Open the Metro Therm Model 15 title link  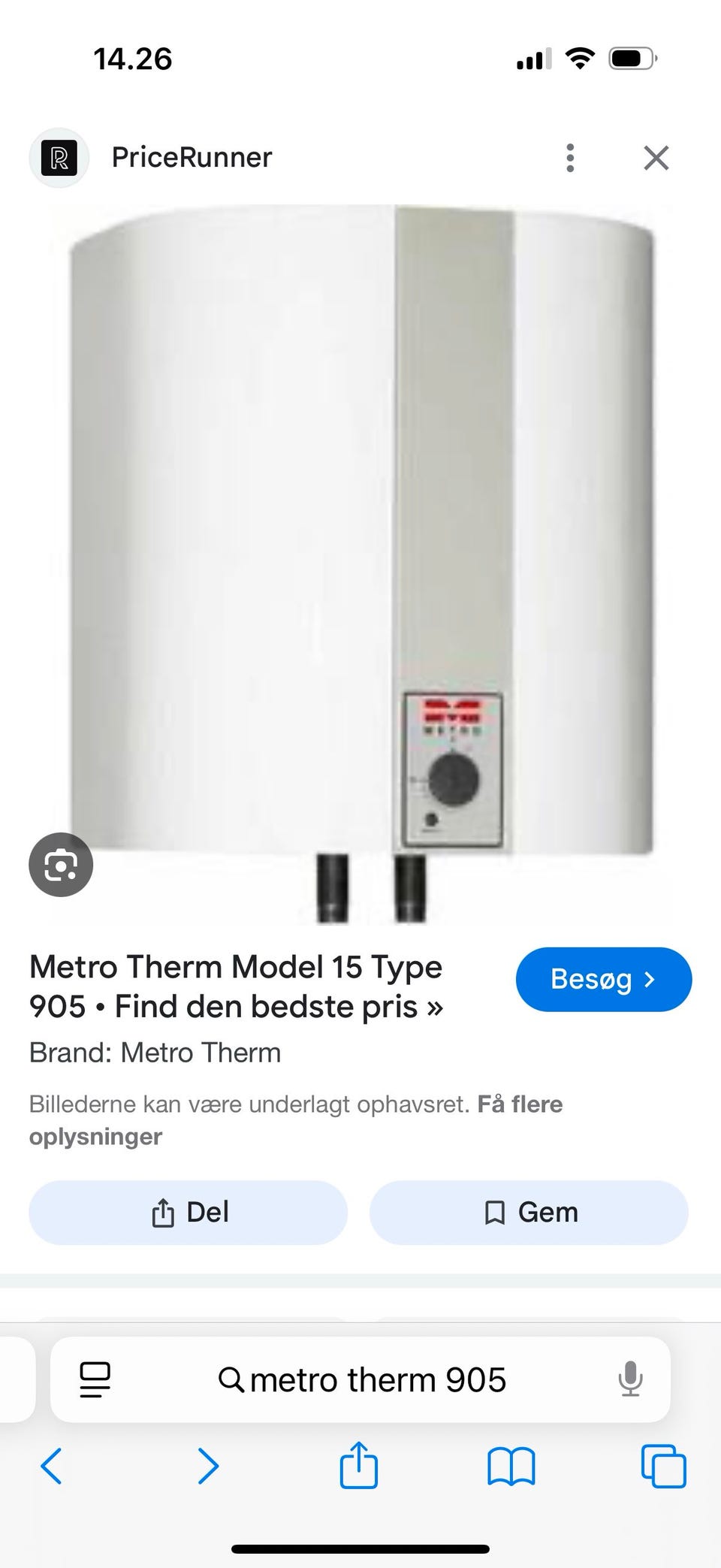[236, 986]
